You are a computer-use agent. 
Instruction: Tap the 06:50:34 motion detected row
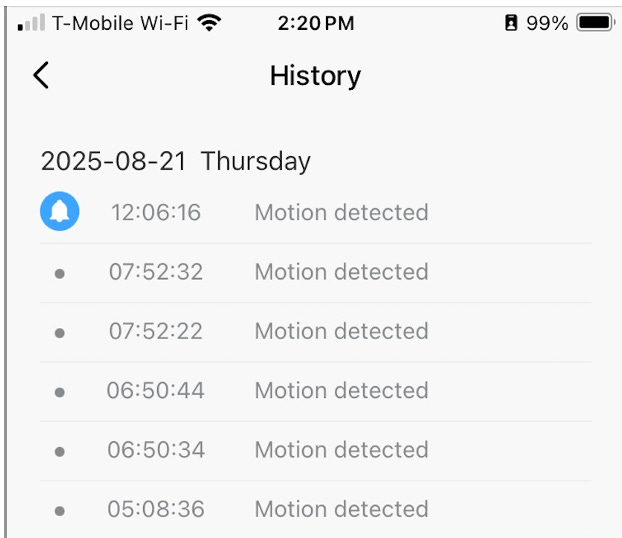(315, 451)
